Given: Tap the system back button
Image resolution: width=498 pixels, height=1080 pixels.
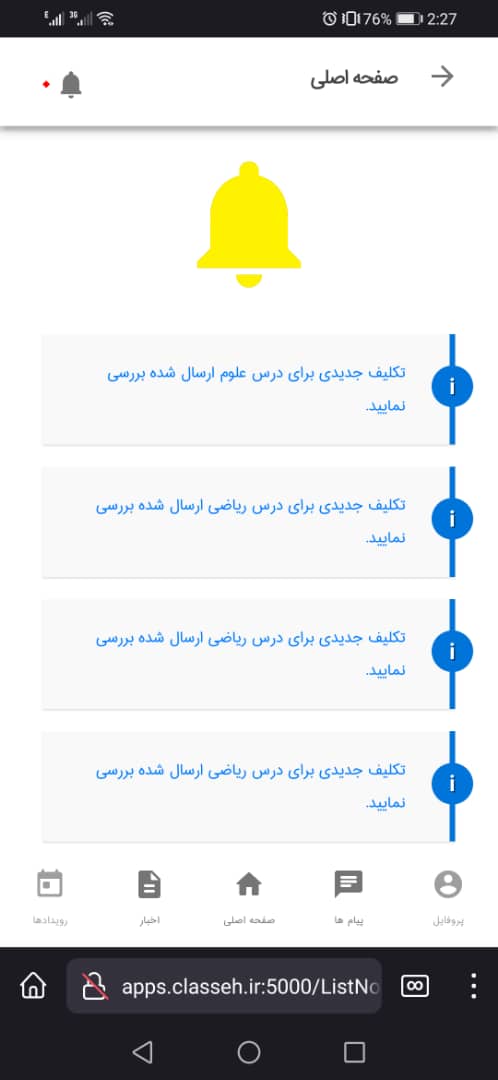Looking at the screenshot, I should click(x=142, y=1052).
